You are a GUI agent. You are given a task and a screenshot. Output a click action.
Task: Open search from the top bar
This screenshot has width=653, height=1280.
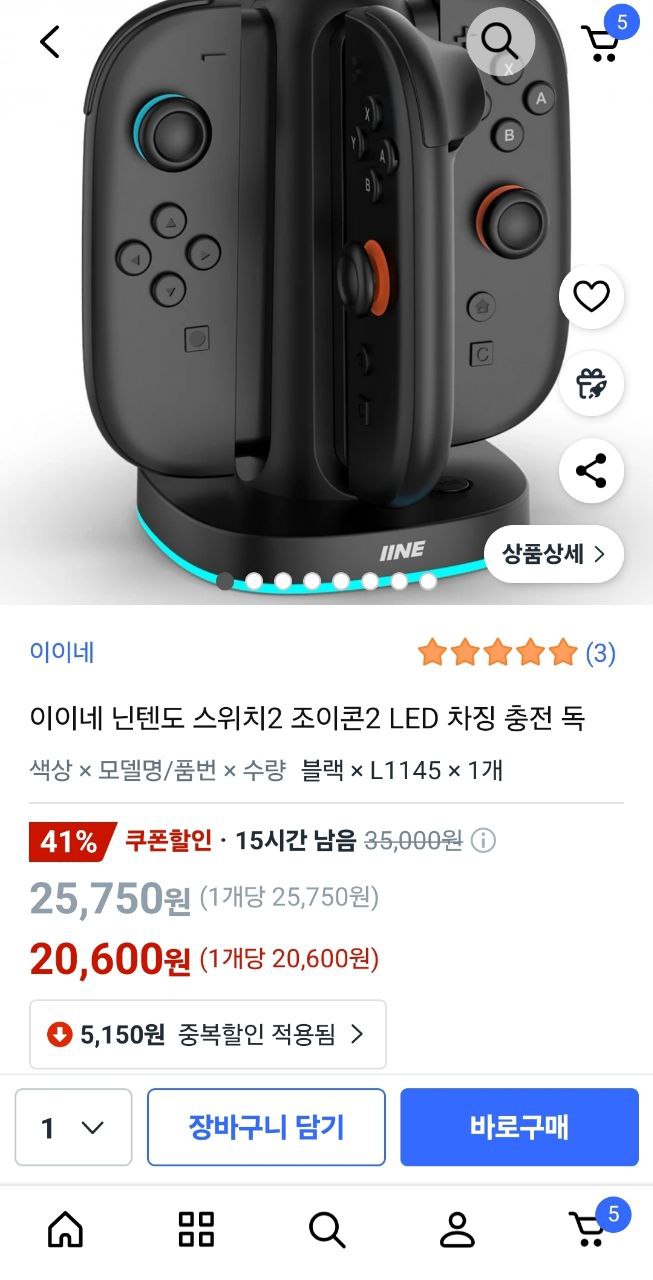498,41
